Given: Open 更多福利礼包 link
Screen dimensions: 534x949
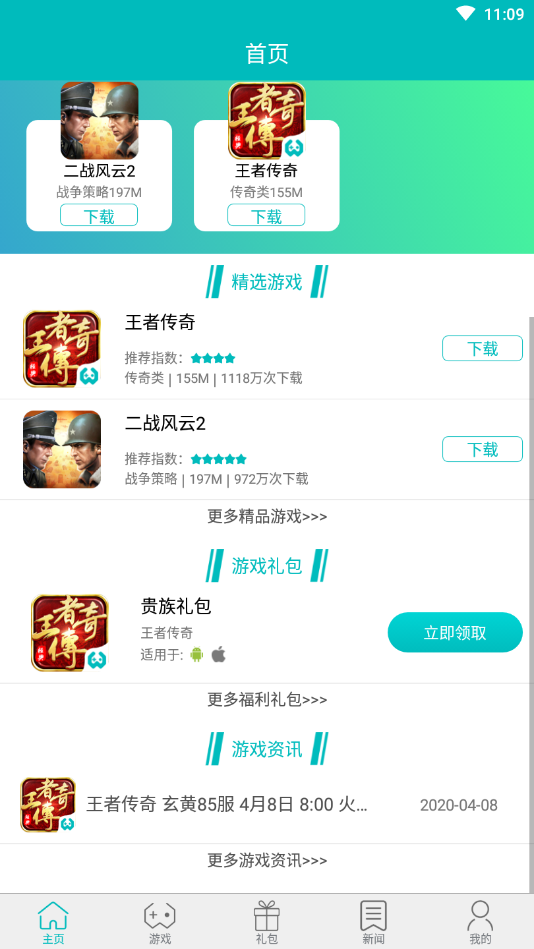Looking at the screenshot, I should pyautogui.click(x=267, y=700).
